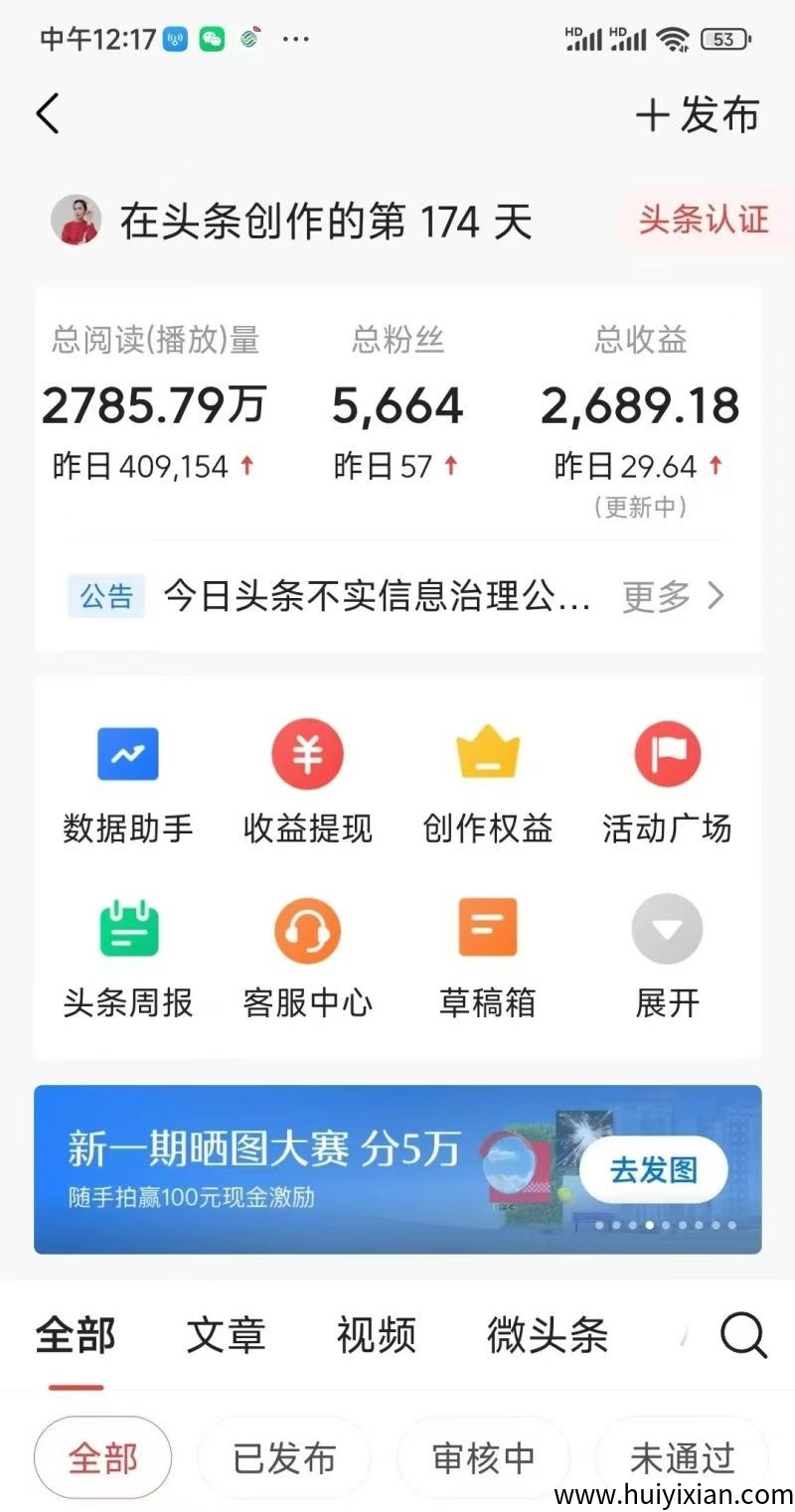Switch to the 微头条 tab
The height and width of the screenshot is (1512, 795).
548,1336
